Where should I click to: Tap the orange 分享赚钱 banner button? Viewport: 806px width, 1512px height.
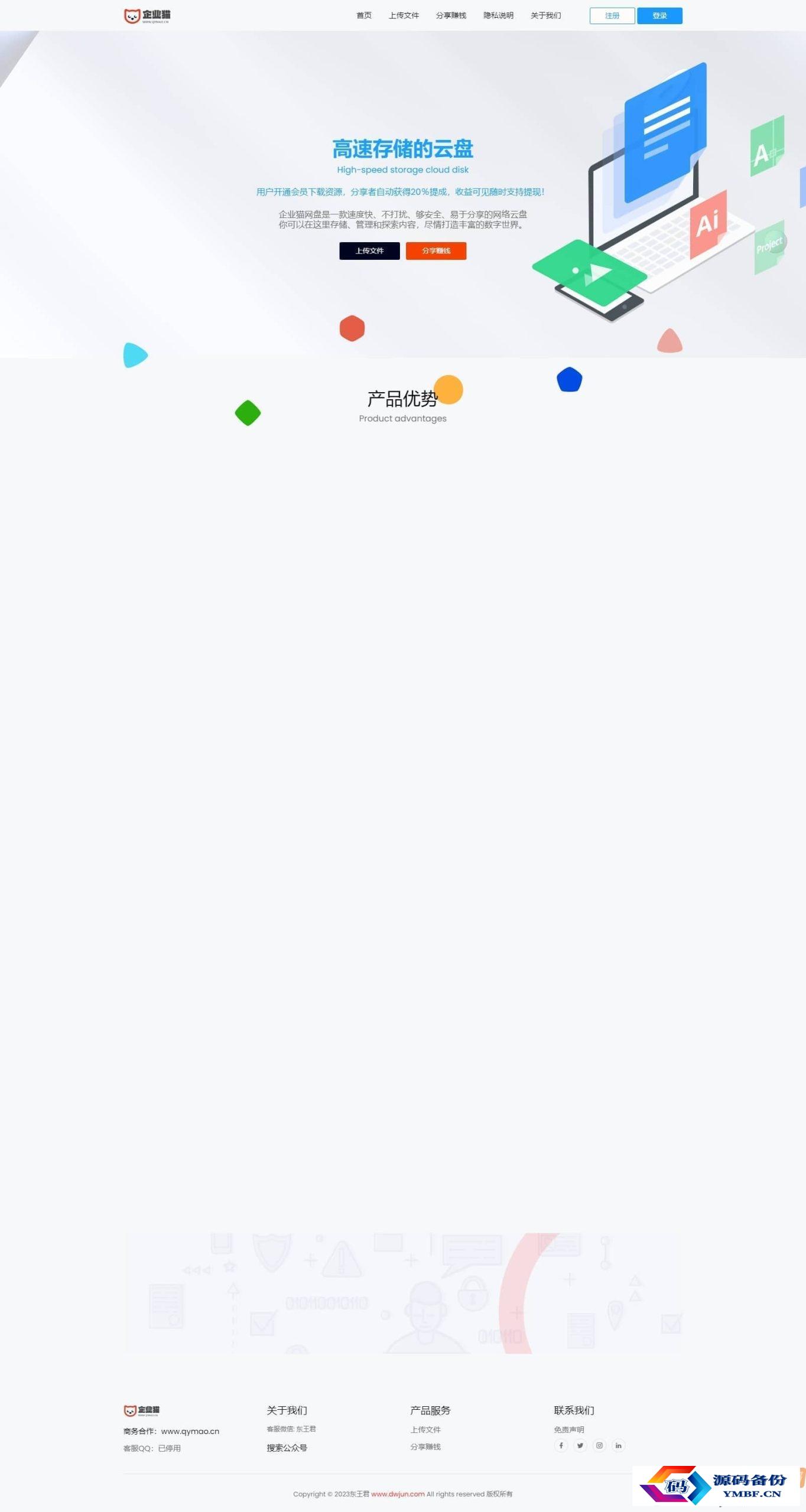coord(436,251)
